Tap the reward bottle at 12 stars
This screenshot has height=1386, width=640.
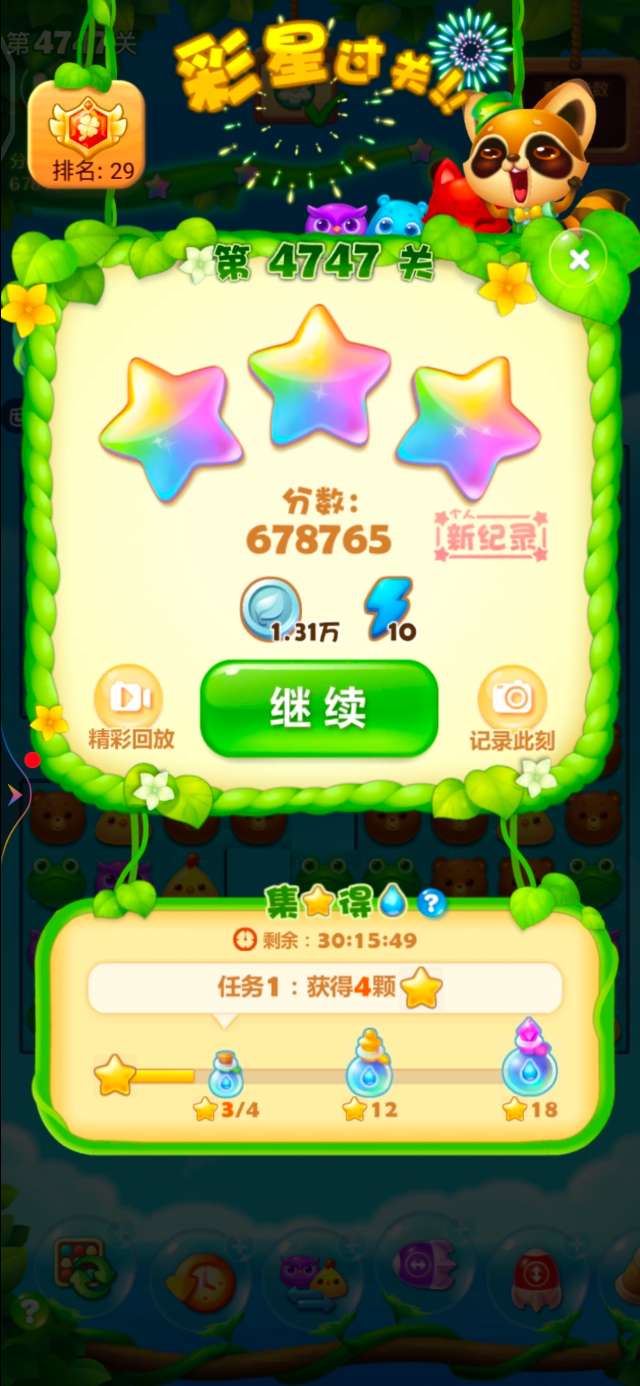click(368, 1068)
